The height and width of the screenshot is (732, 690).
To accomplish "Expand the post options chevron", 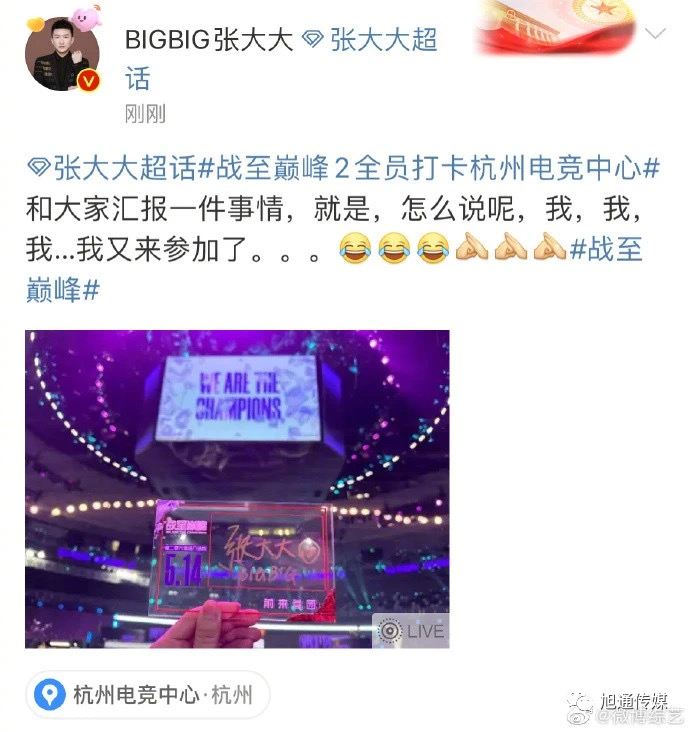I will (655, 35).
